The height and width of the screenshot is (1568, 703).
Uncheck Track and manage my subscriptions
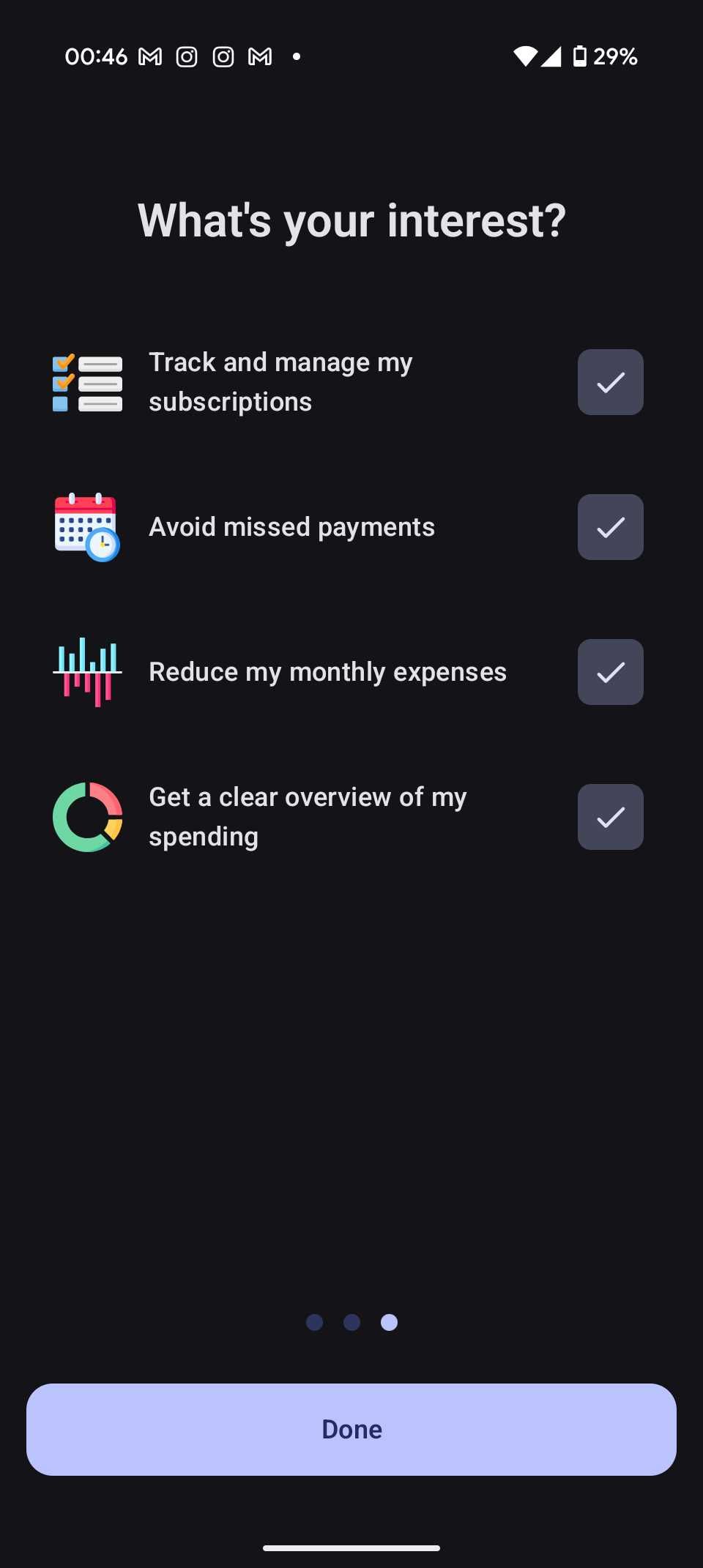[610, 382]
